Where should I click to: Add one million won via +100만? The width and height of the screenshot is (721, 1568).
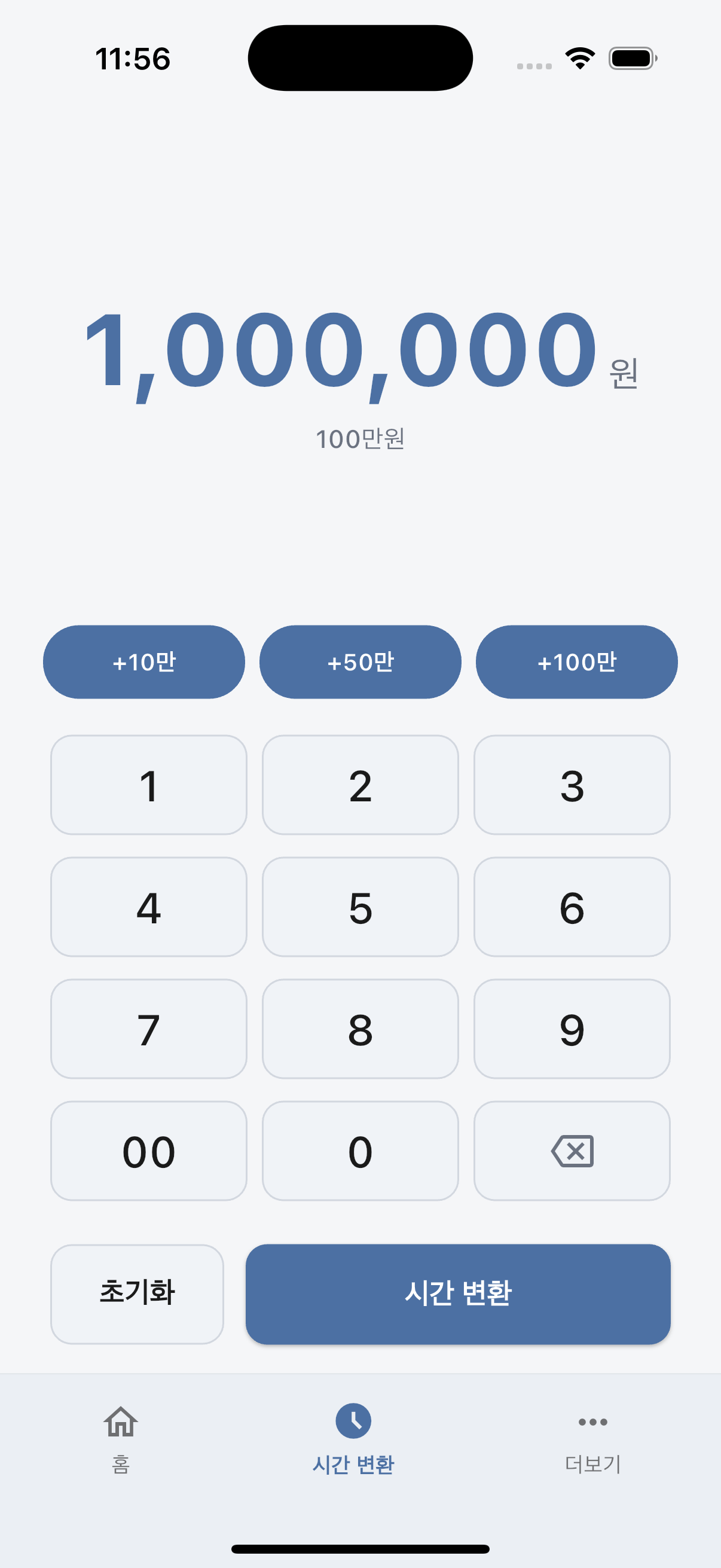point(577,661)
